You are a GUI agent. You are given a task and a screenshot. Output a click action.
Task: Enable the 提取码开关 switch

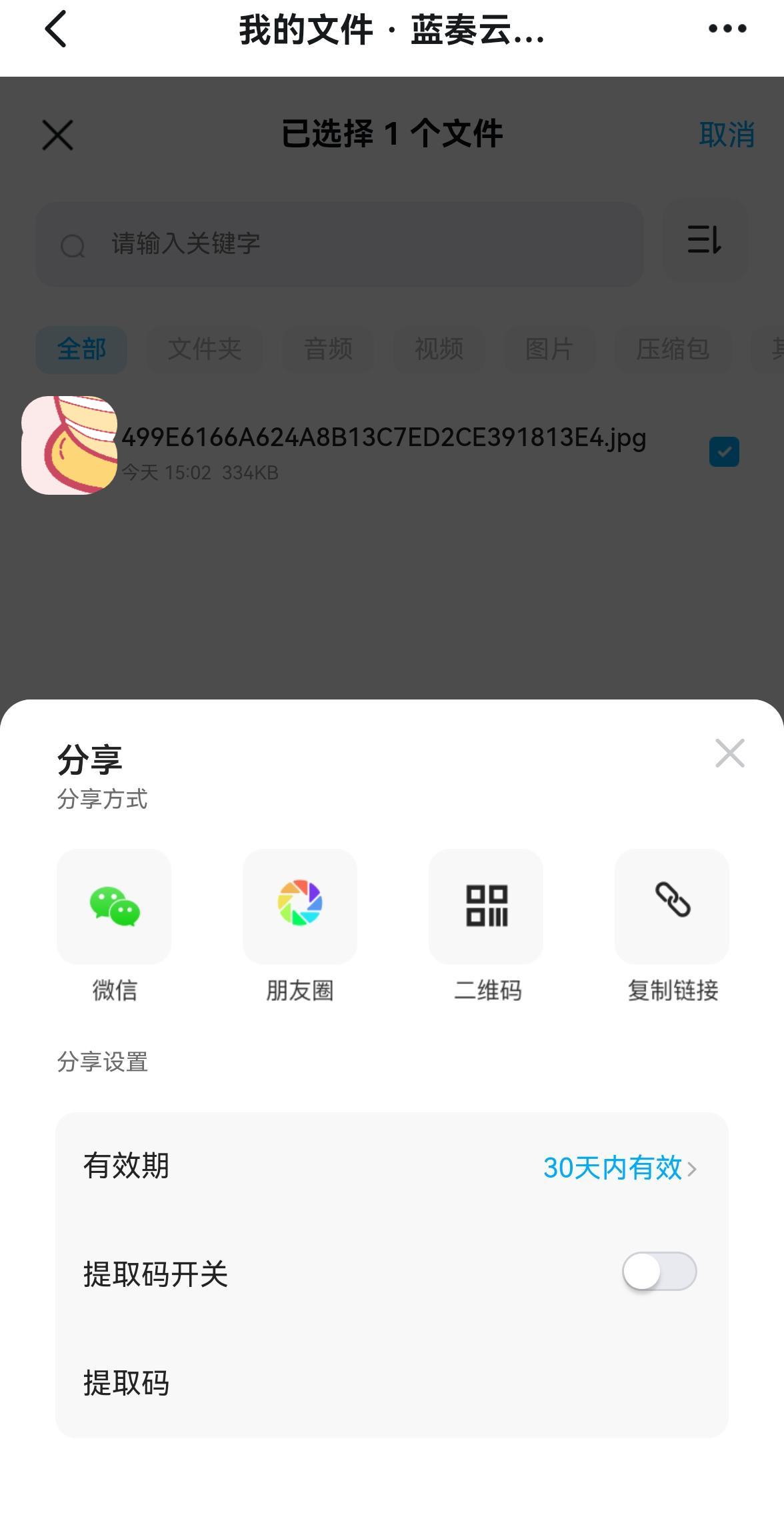coord(659,1271)
